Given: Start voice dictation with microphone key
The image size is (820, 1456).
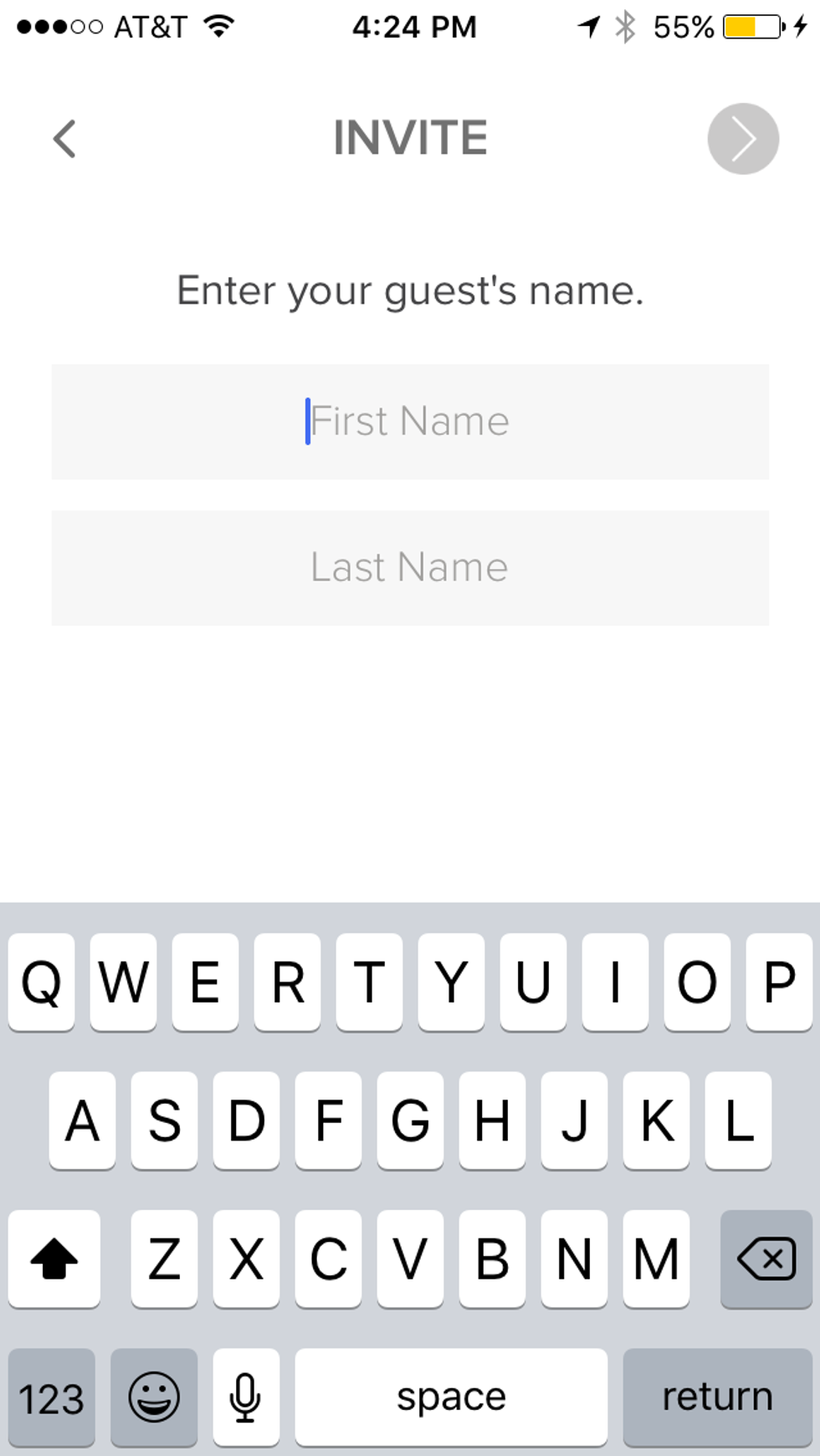Looking at the screenshot, I should pos(246,1397).
